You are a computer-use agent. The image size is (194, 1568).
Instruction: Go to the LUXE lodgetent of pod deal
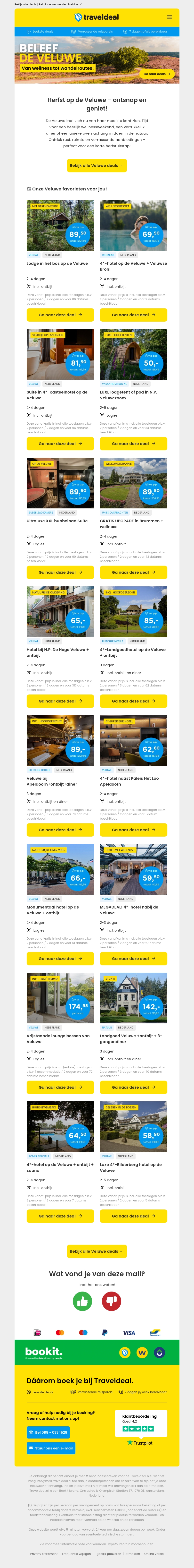click(x=133, y=444)
